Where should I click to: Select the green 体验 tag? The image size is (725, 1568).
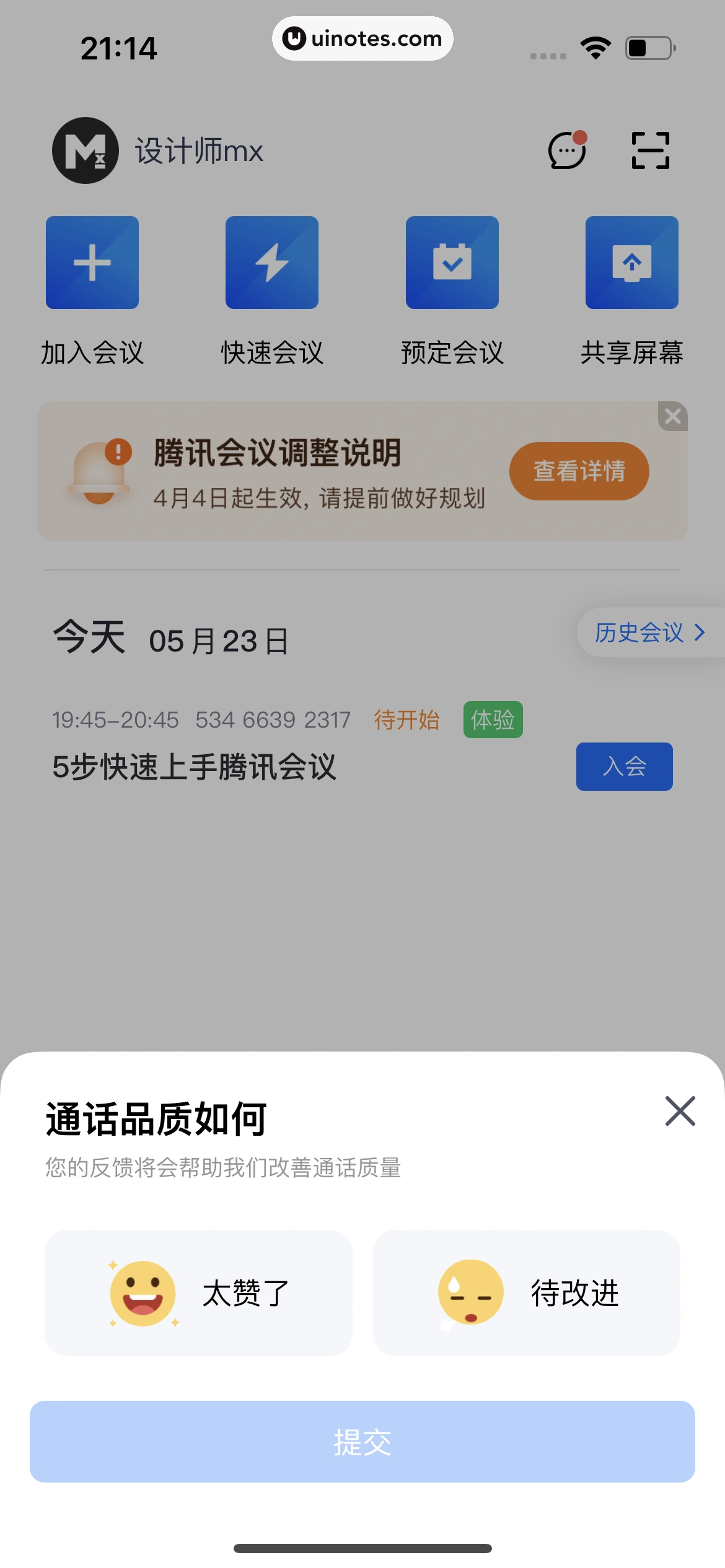point(494,720)
